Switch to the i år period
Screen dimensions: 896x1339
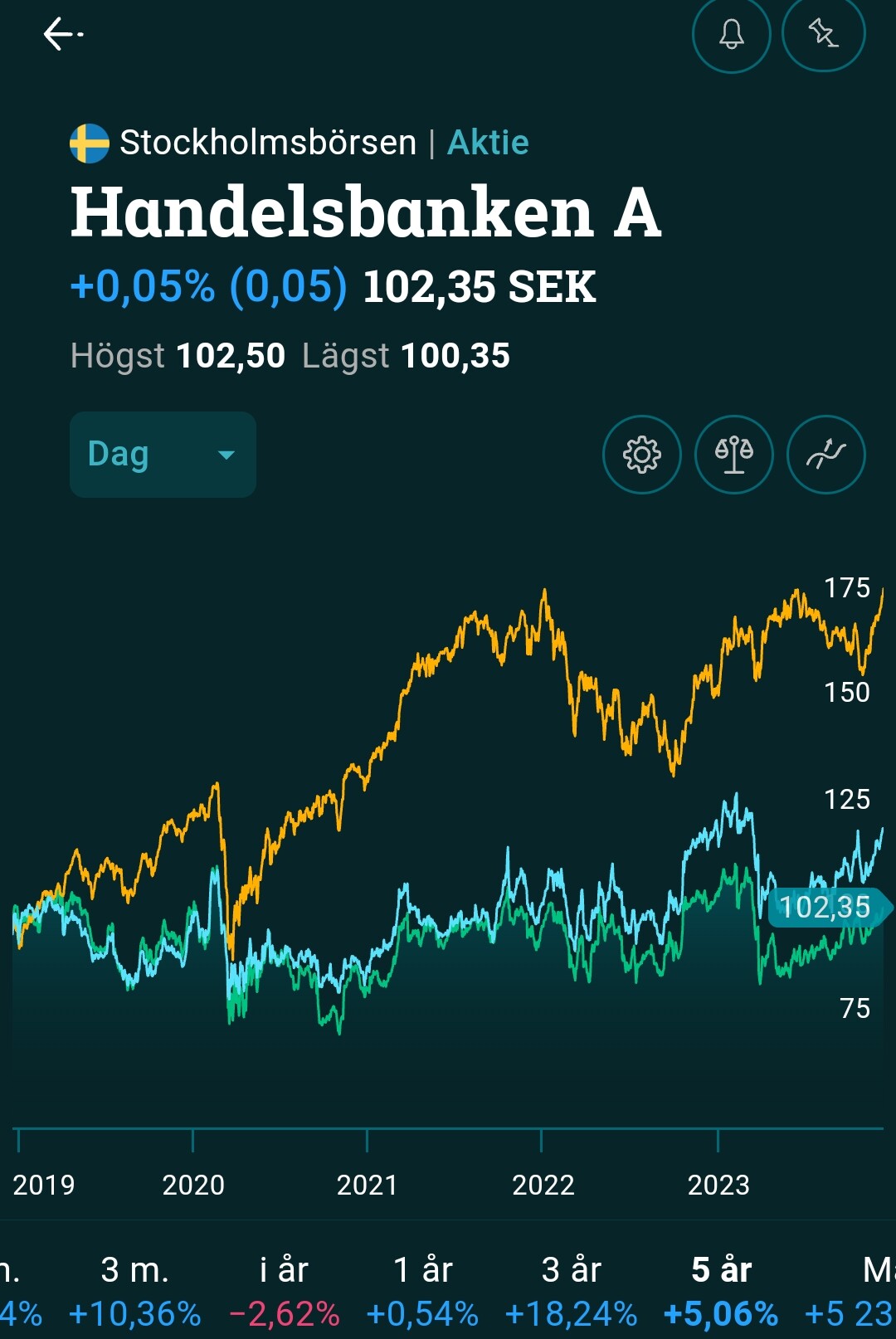click(x=284, y=1290)
